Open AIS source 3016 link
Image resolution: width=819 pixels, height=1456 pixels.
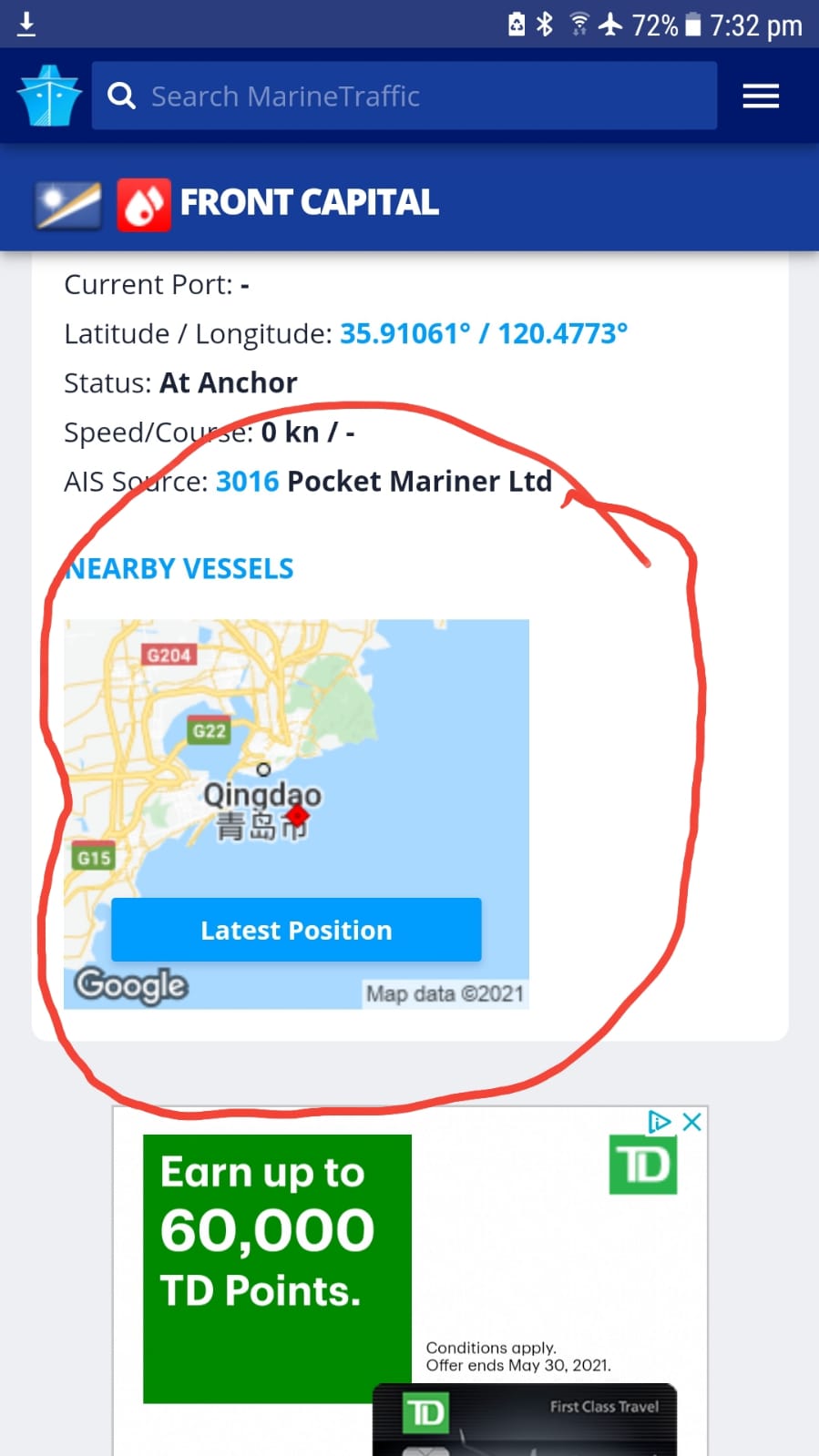point(247,481)
